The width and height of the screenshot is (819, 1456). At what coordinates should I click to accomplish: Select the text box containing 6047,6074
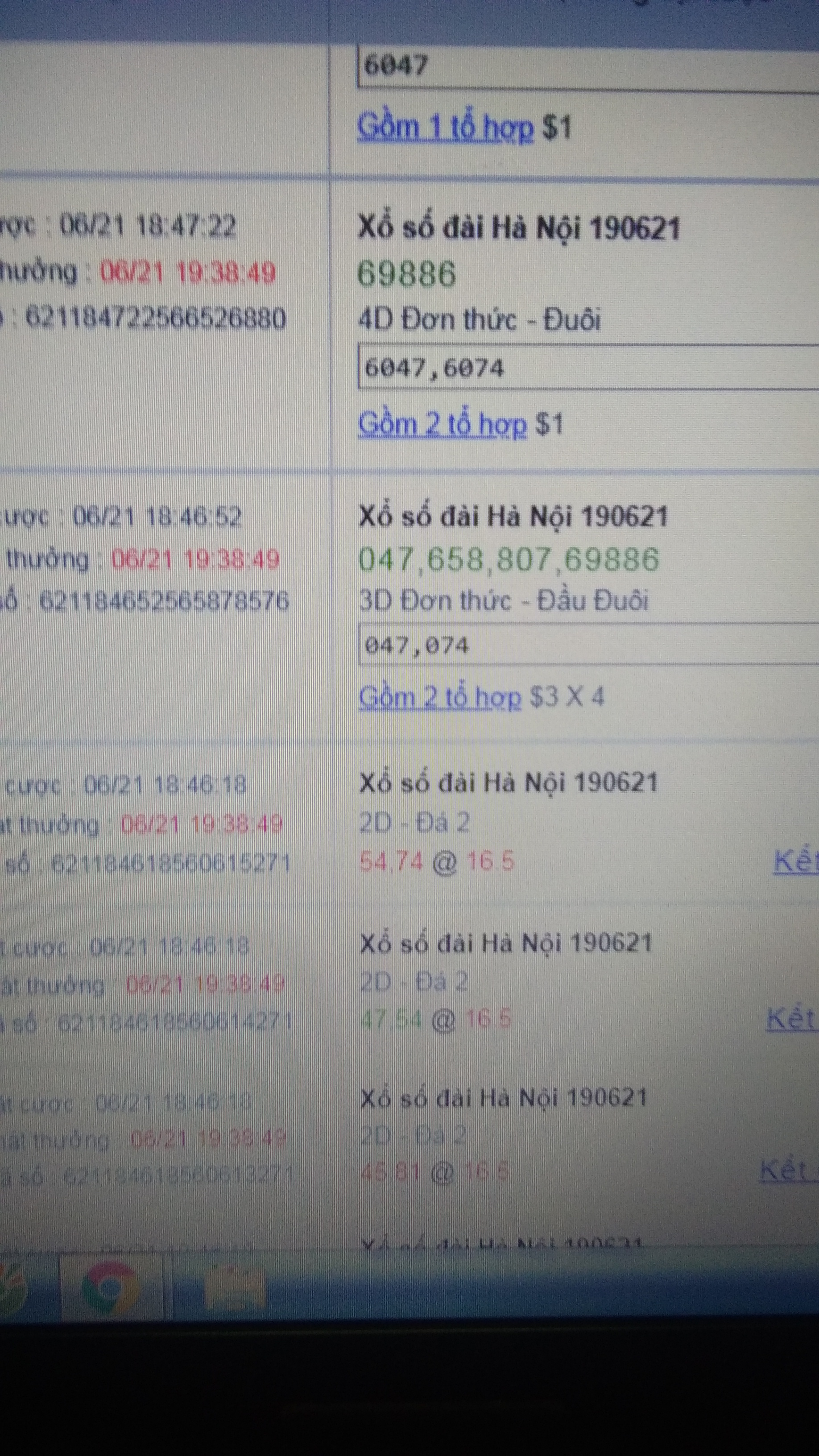[x=588, y=368]
